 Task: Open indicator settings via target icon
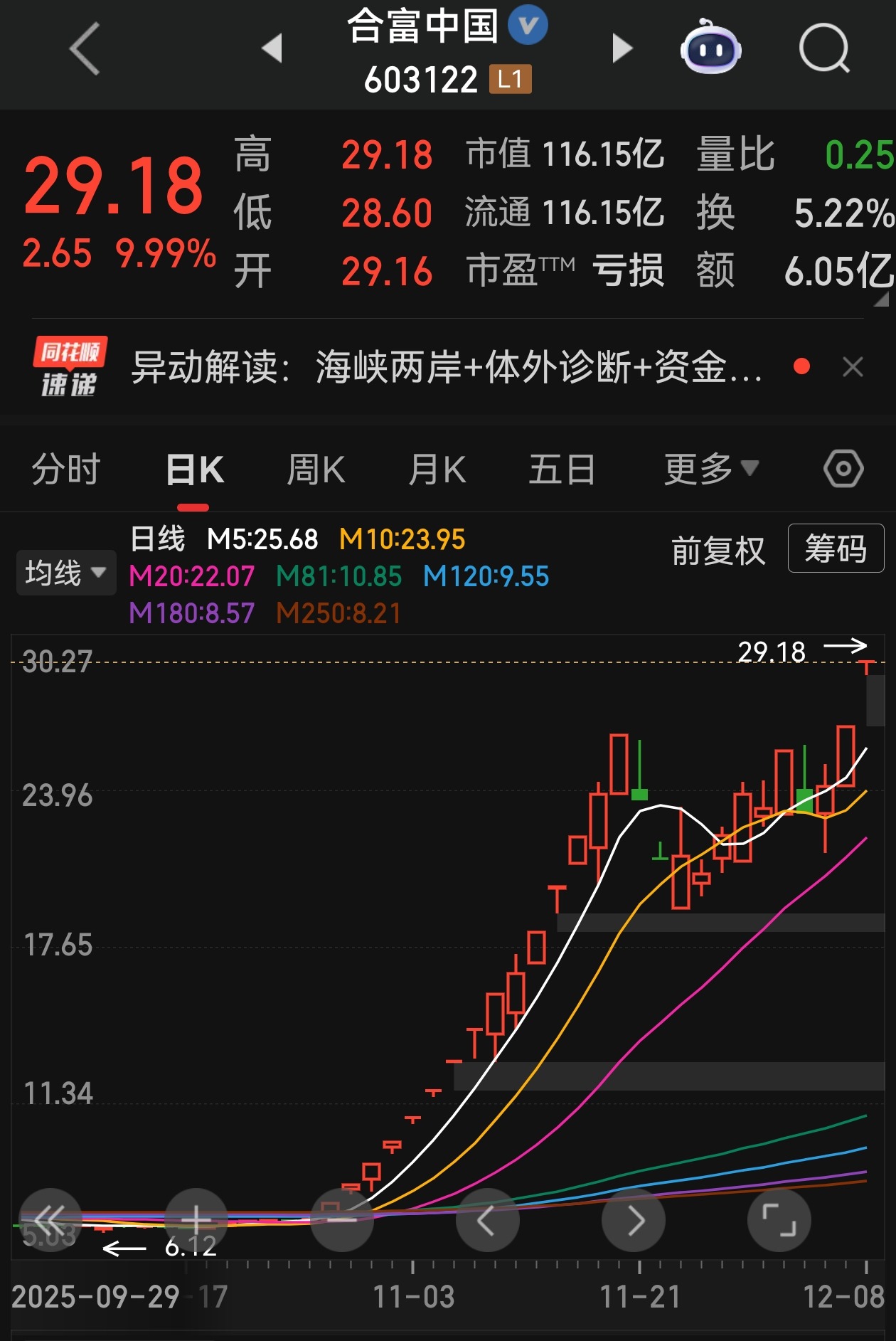(x=841, y=468)
